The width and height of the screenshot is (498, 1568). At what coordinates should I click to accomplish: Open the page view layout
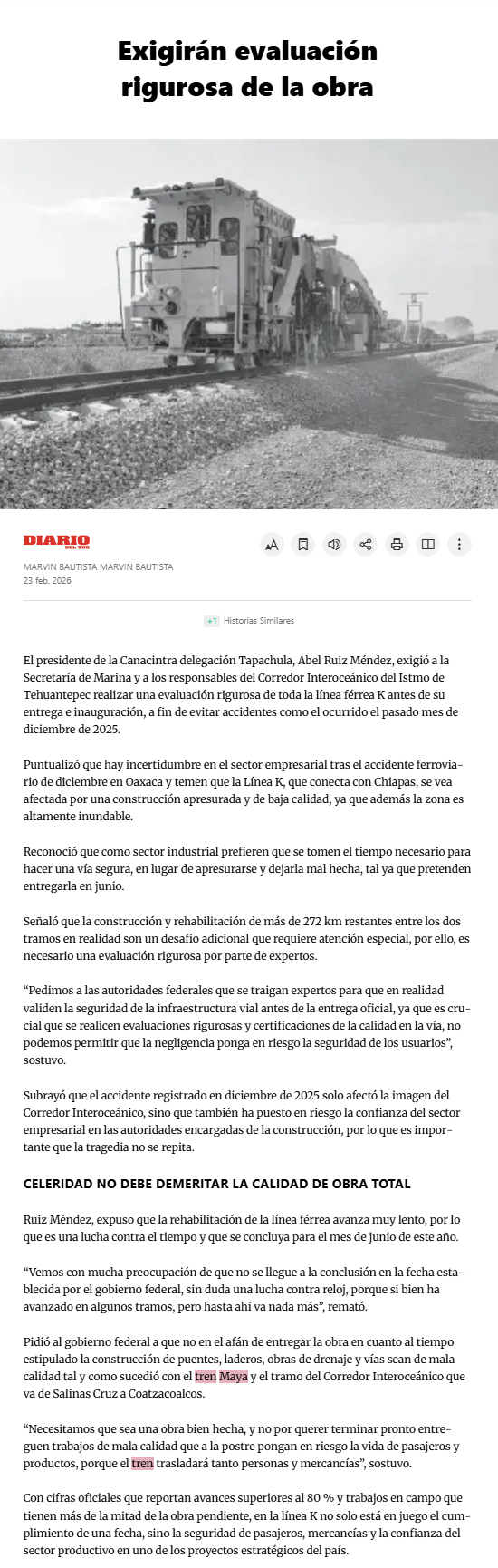click(x=428, y=545)
